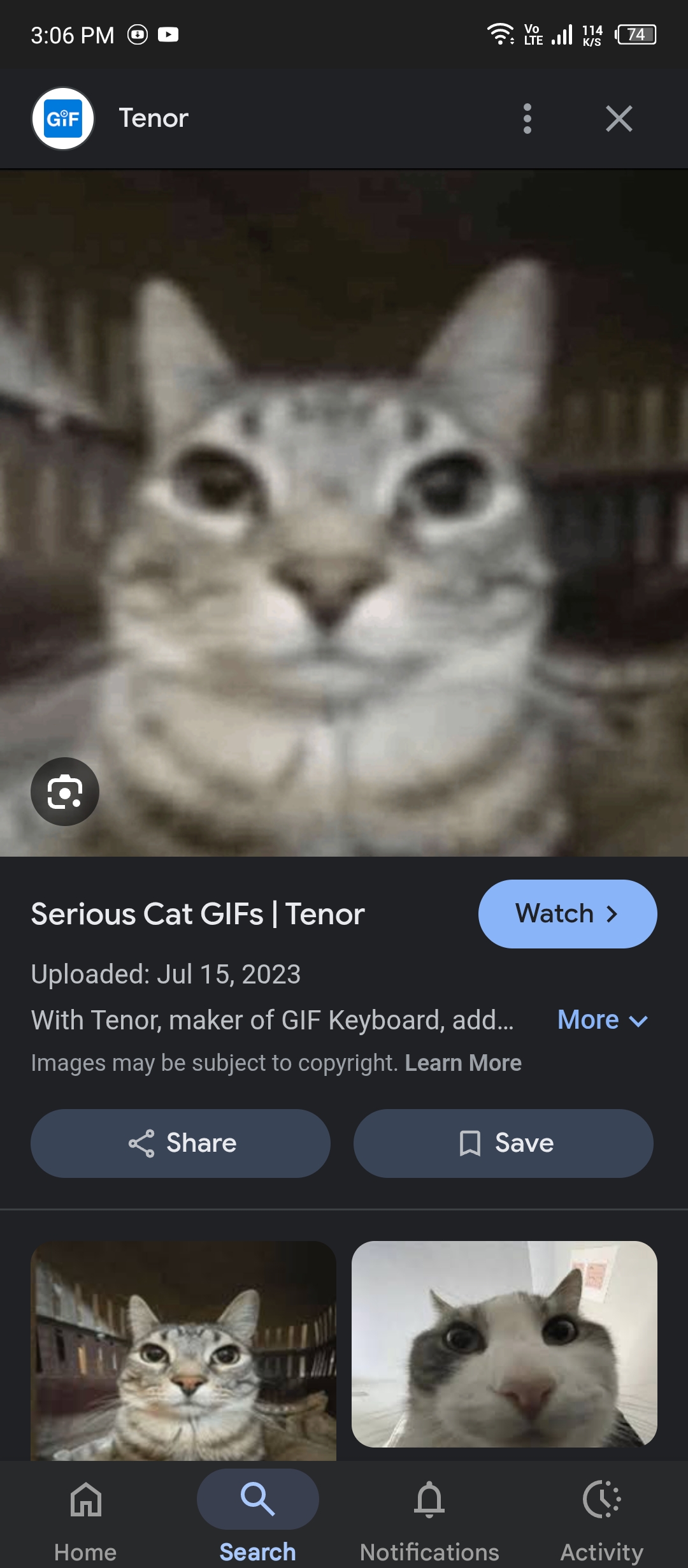688x1568 pixels.
Task: Open the Tenor source site header
Action: click(153, 119)
